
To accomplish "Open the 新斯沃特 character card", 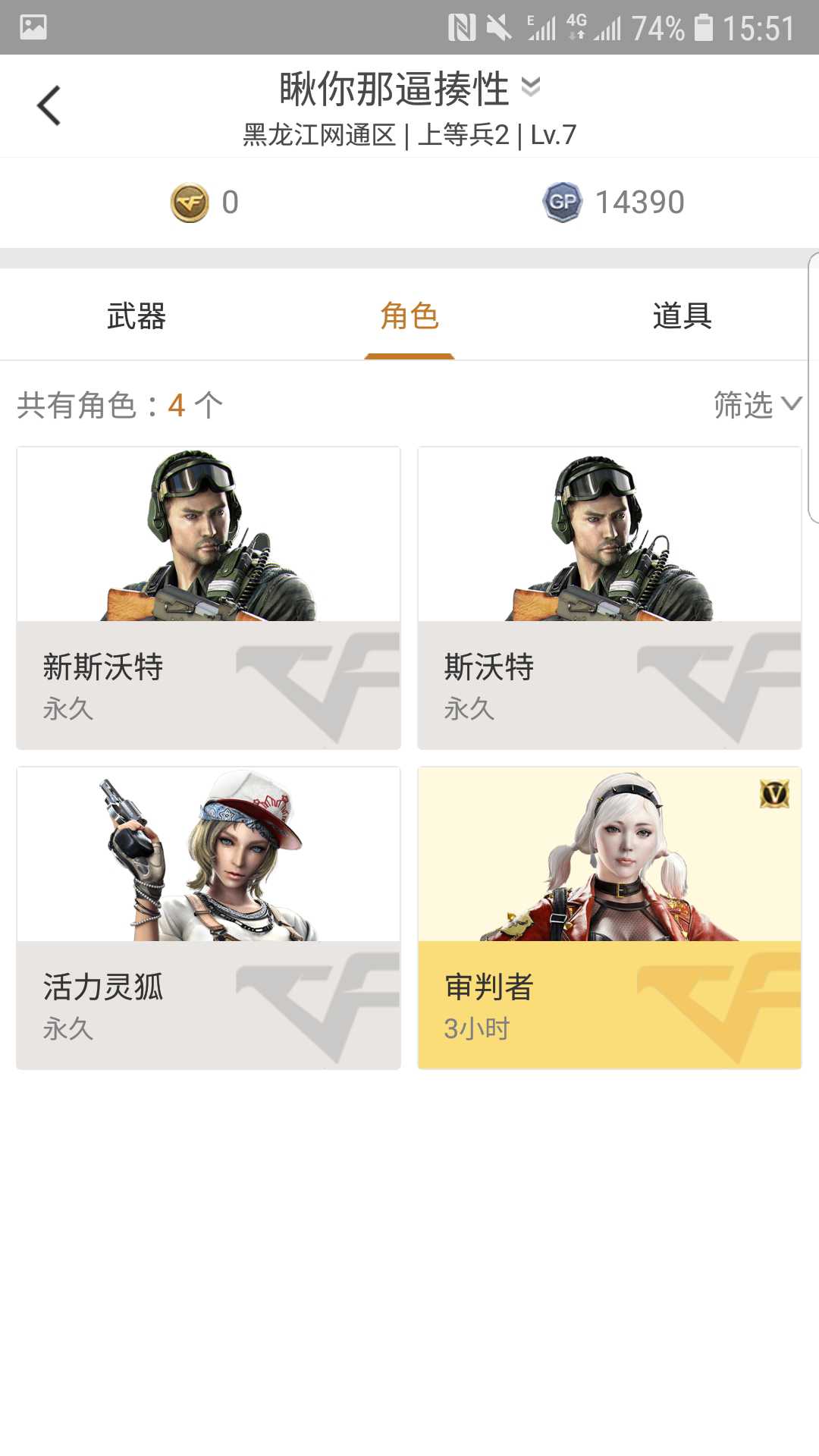I will coord(209,598).
